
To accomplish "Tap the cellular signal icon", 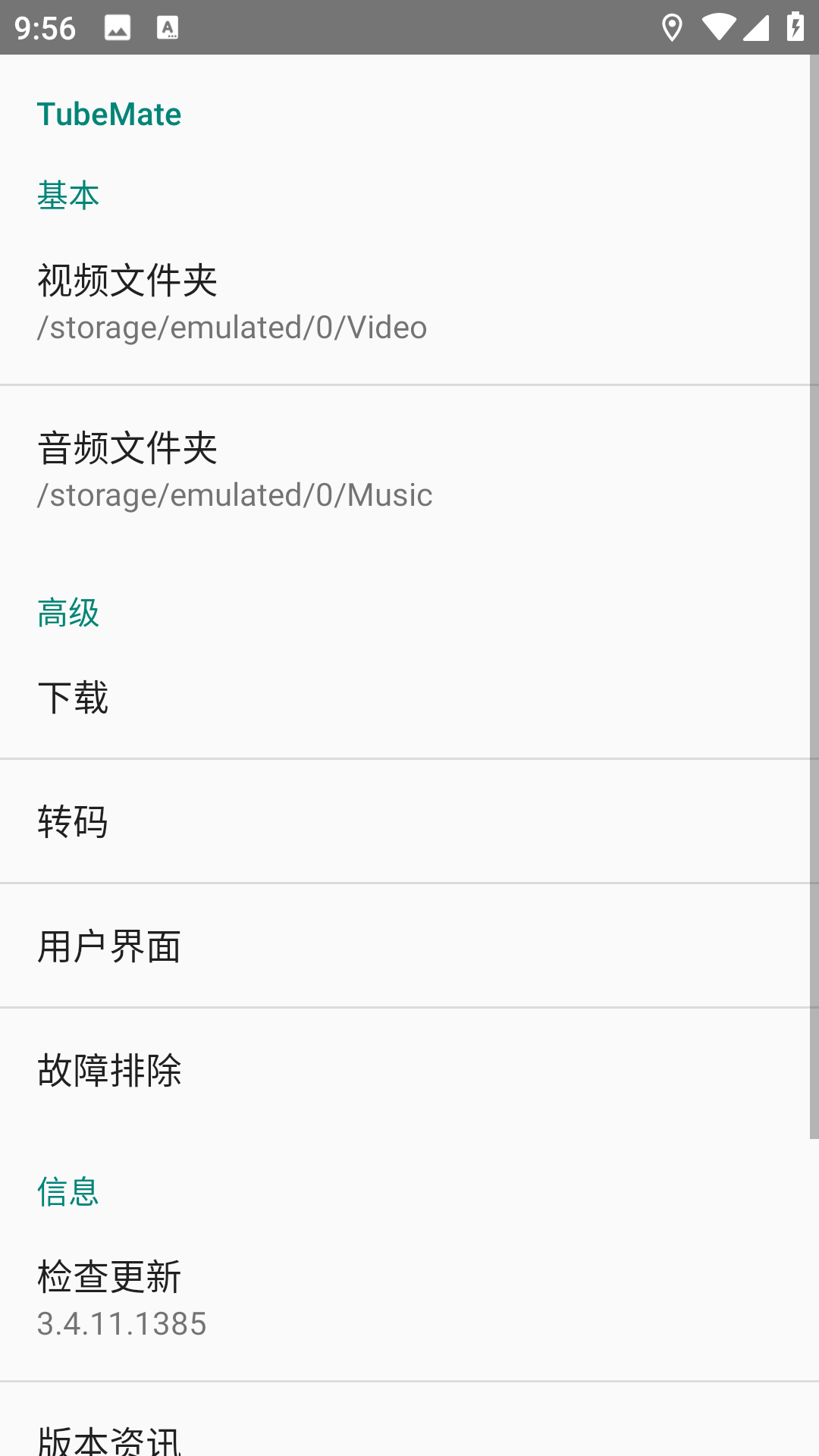I will point(756,27).
